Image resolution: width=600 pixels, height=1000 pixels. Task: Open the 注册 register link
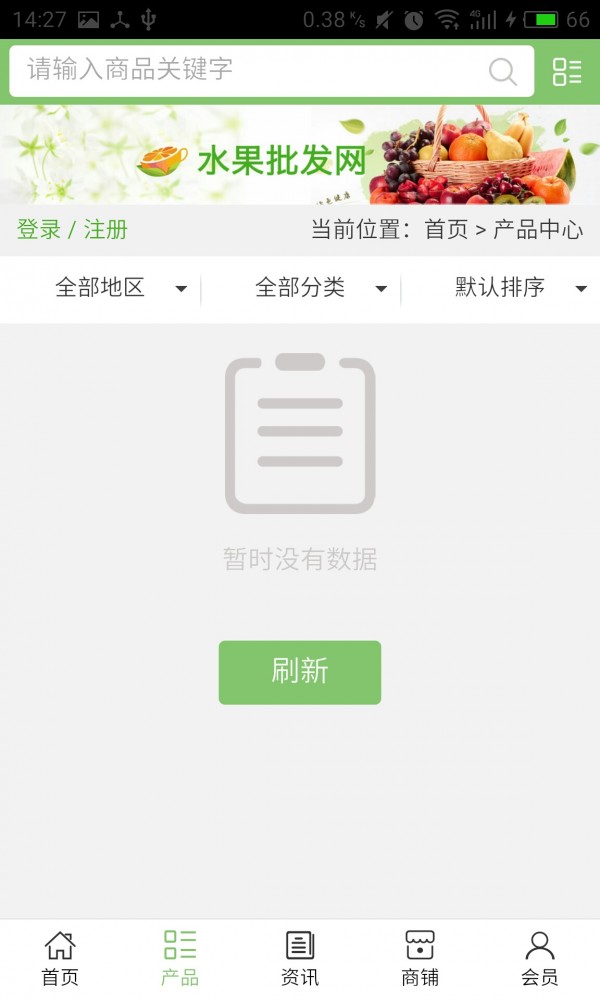click(106, 230)
